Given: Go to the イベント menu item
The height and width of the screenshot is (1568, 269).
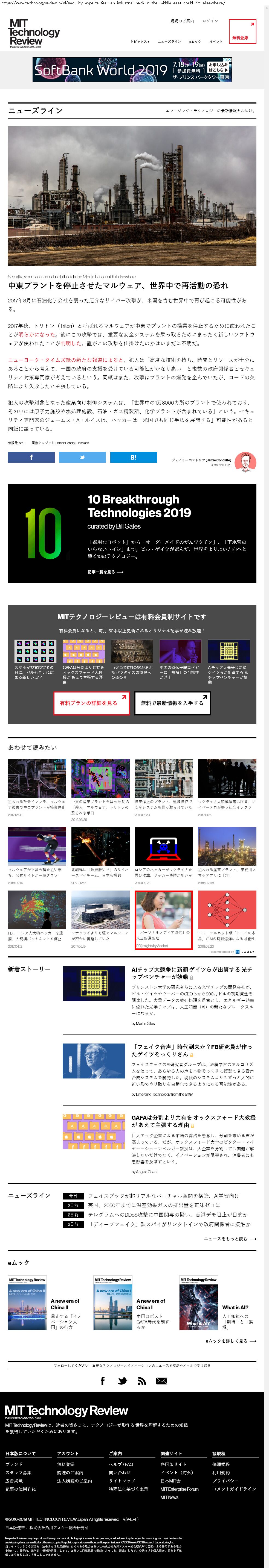Looking at the screenshot, I should pyautogui.click(x=216, y=42).
